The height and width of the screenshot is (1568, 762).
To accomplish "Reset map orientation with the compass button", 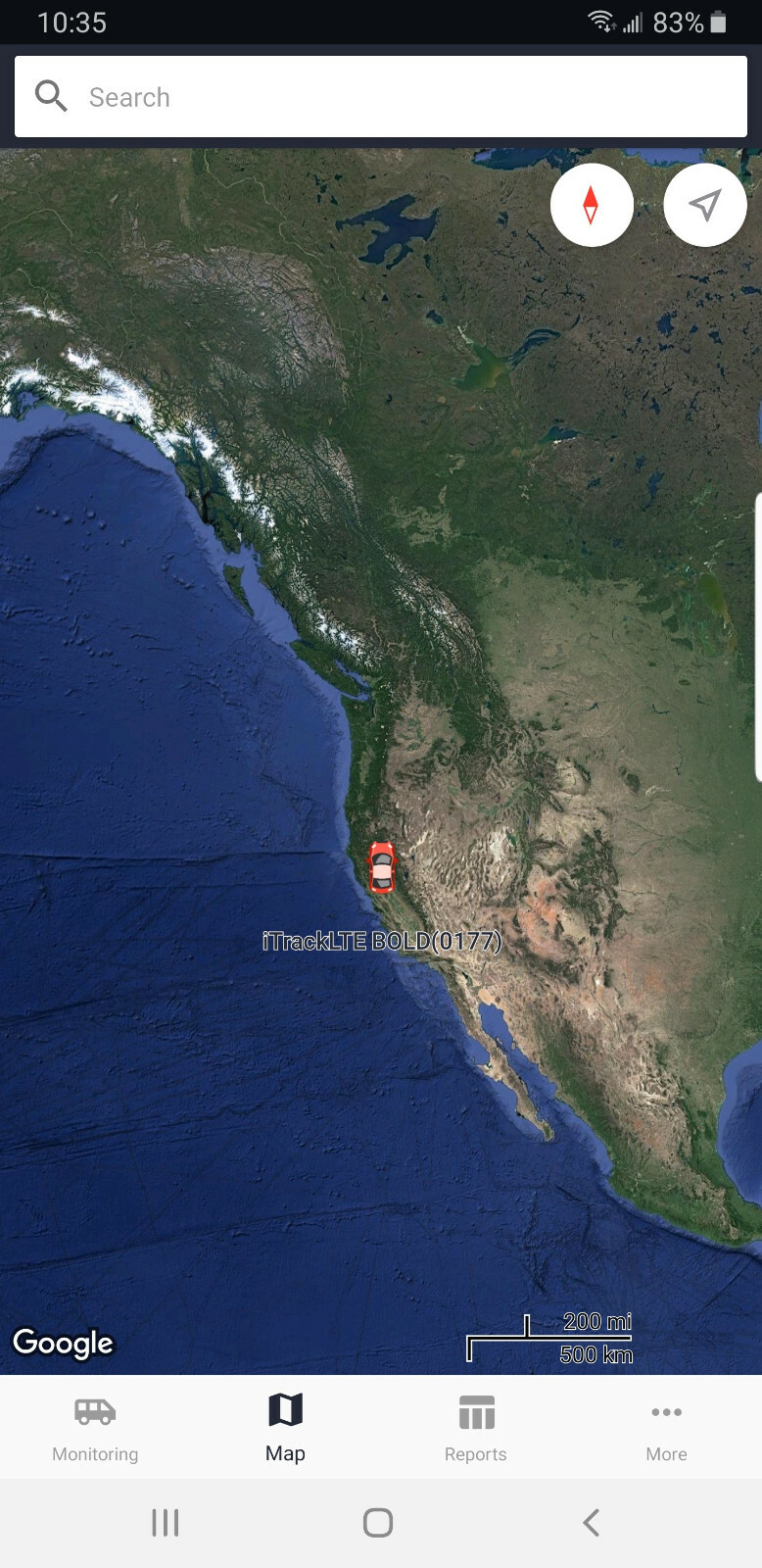I will point(592,205).
